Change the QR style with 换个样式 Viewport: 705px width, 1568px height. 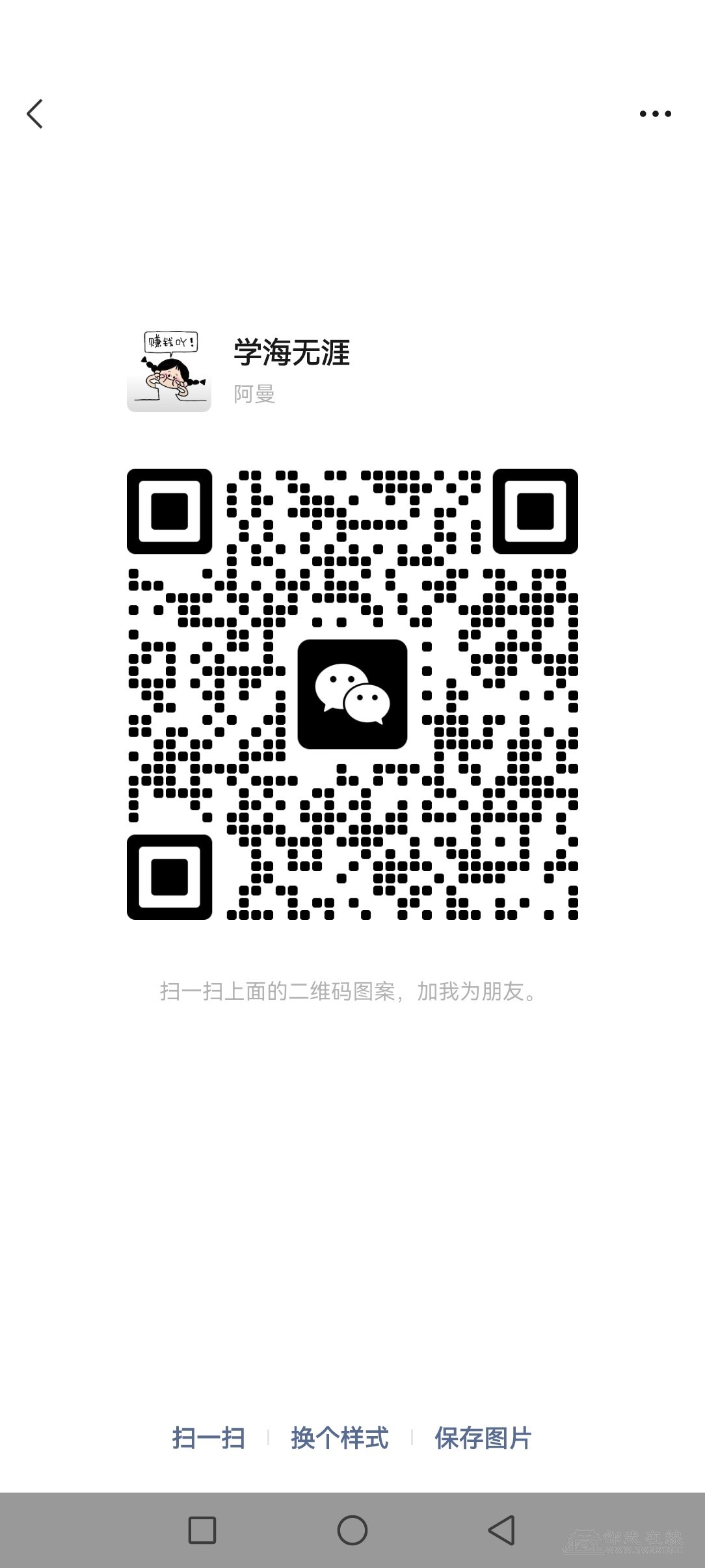(339, 1437)
